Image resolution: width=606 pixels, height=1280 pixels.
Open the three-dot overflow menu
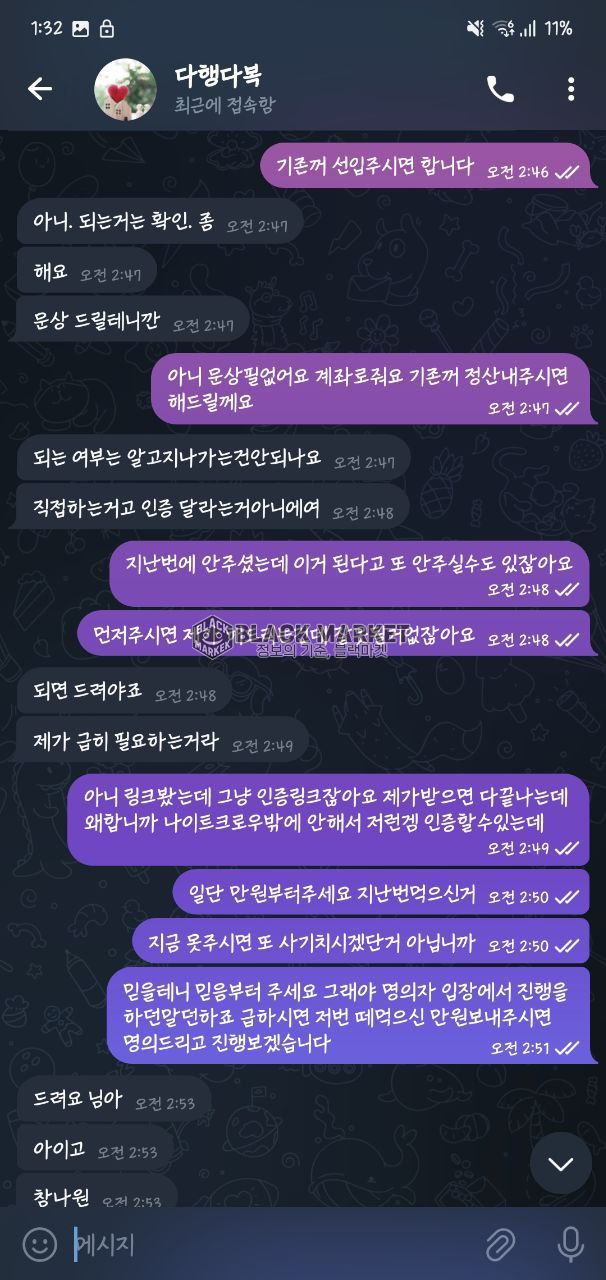point(571,89)
